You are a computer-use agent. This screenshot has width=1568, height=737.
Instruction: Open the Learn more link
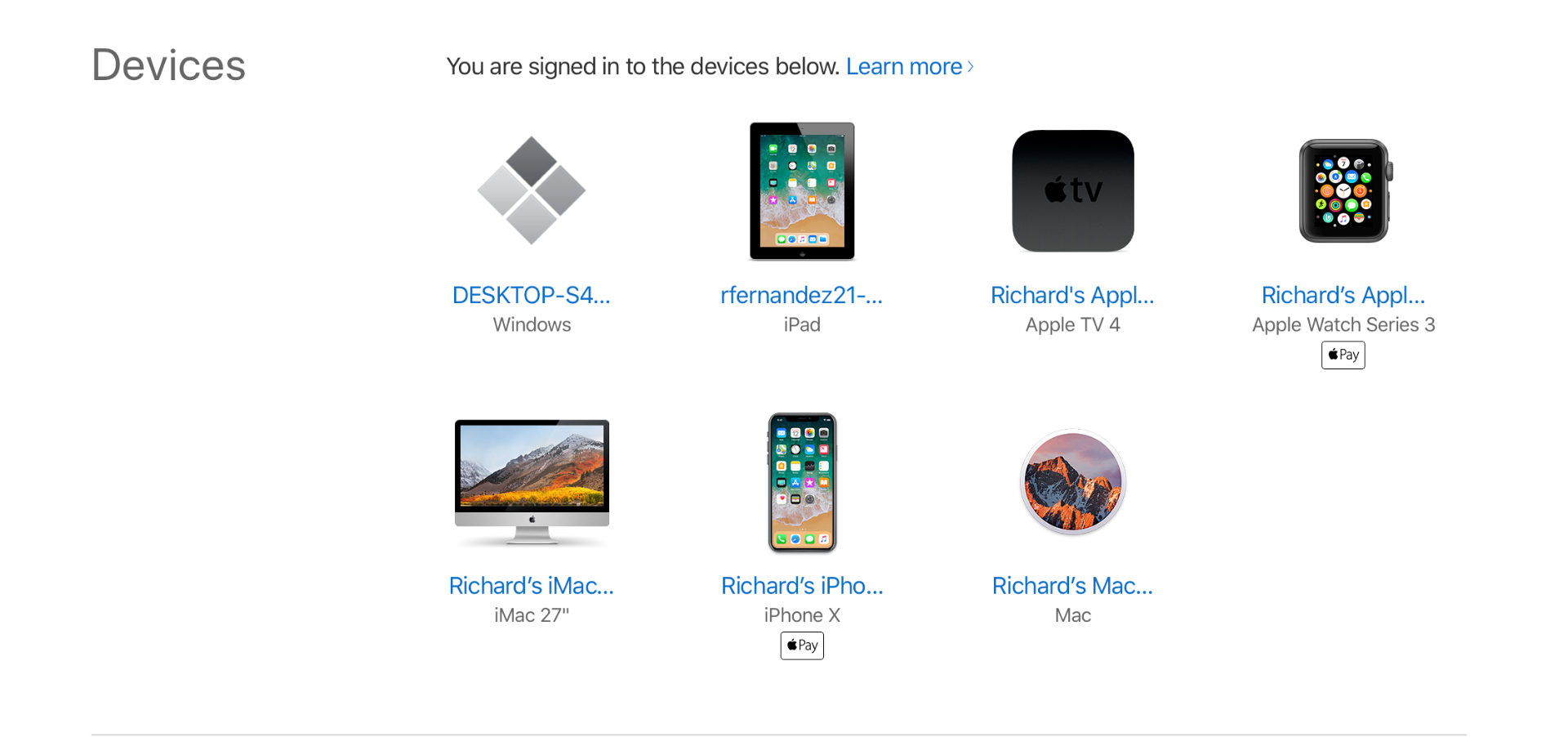pos(908,67)
